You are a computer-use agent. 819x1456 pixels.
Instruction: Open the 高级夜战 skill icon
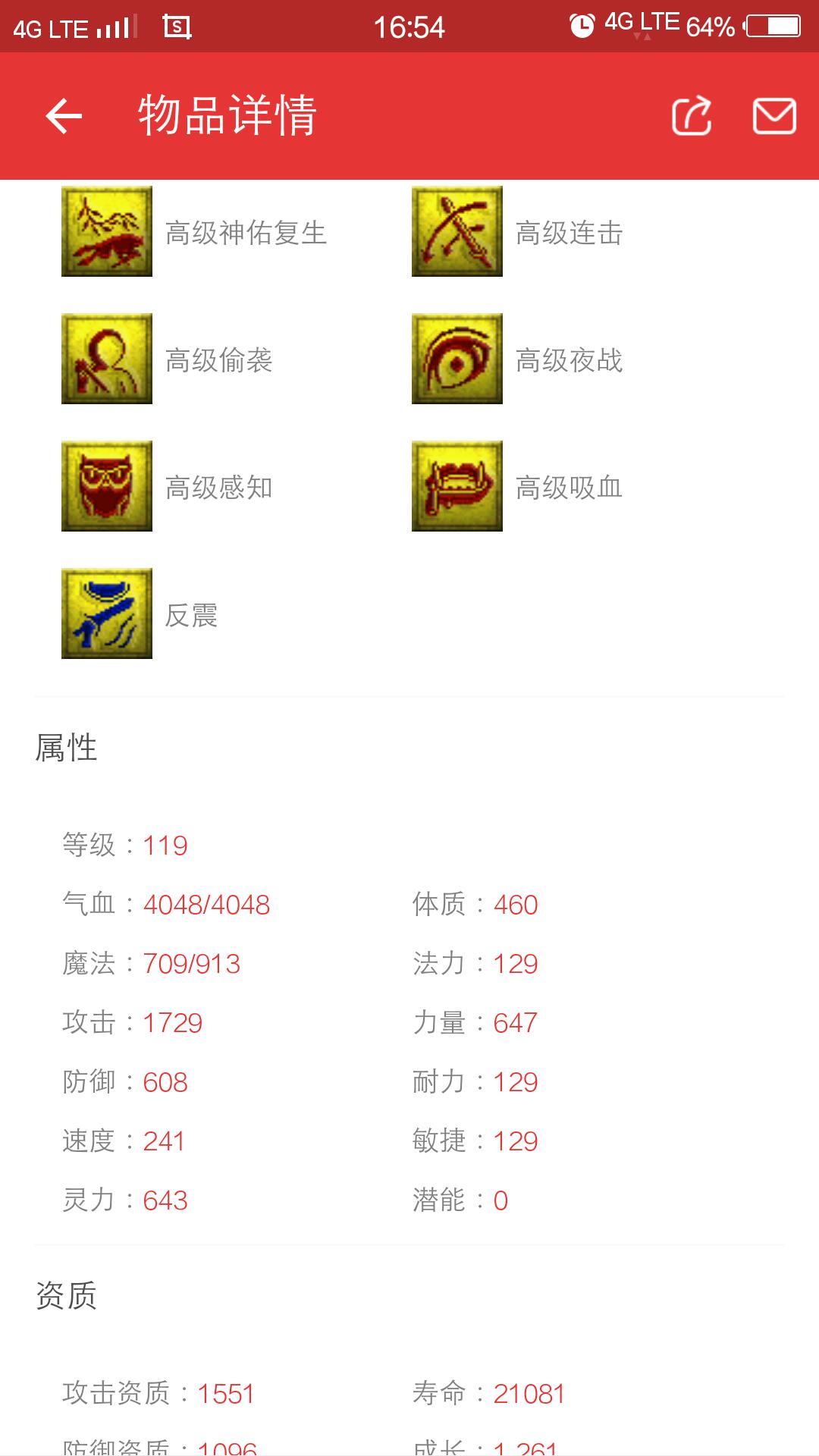[457, 359]
